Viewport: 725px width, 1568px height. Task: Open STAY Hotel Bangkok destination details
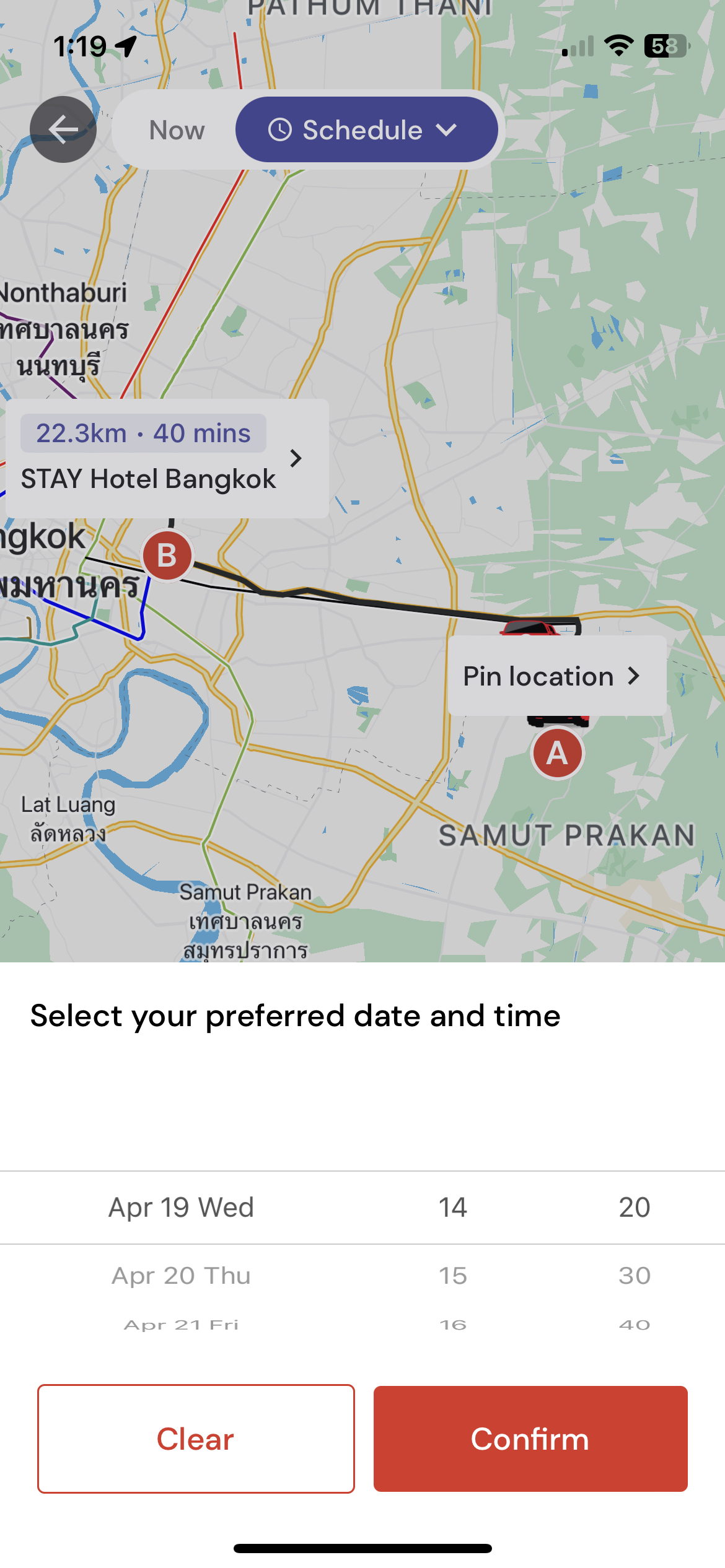[x=167, y=458]
